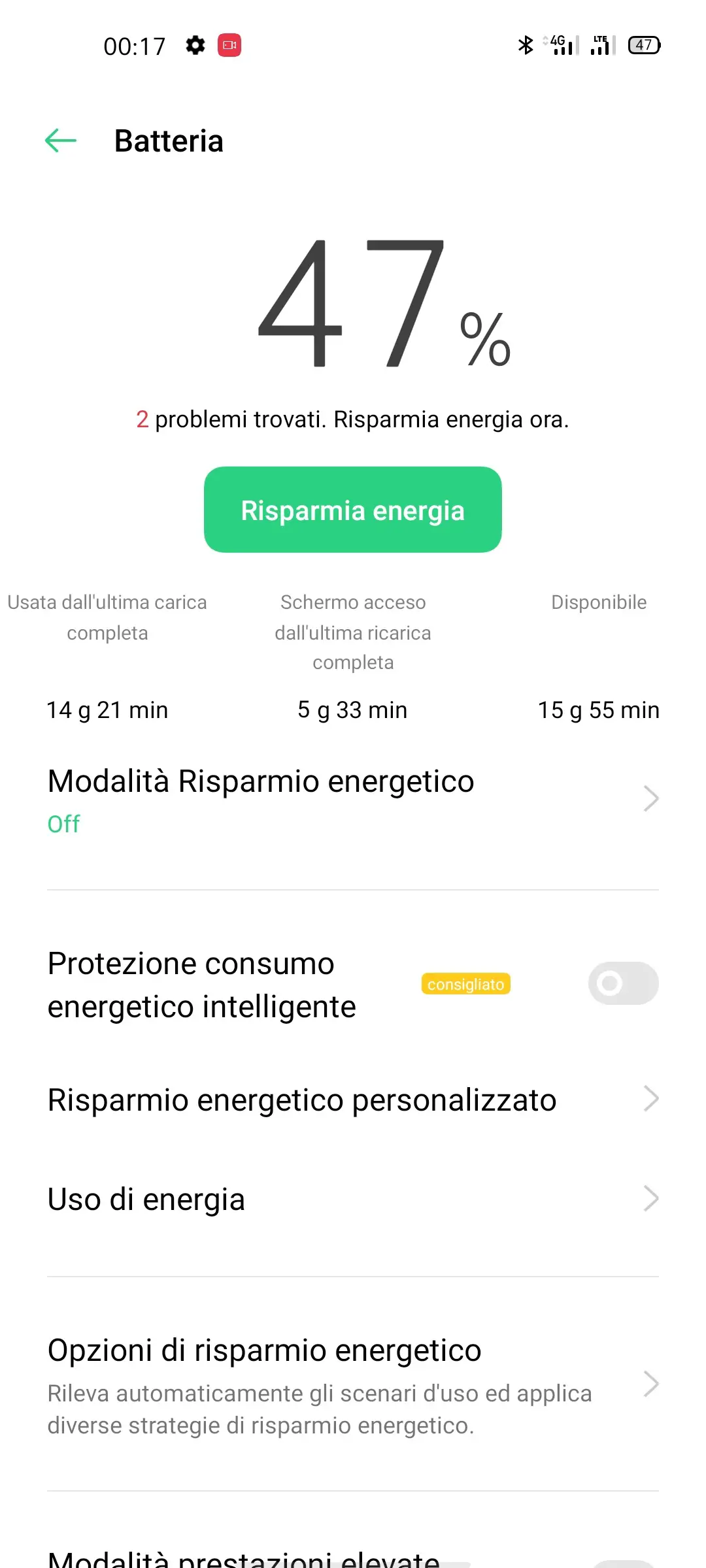Viewport: 706px width, 1568px height.
Task: Open Opzioni di risparmio energetico
Action: (353, 1384)
